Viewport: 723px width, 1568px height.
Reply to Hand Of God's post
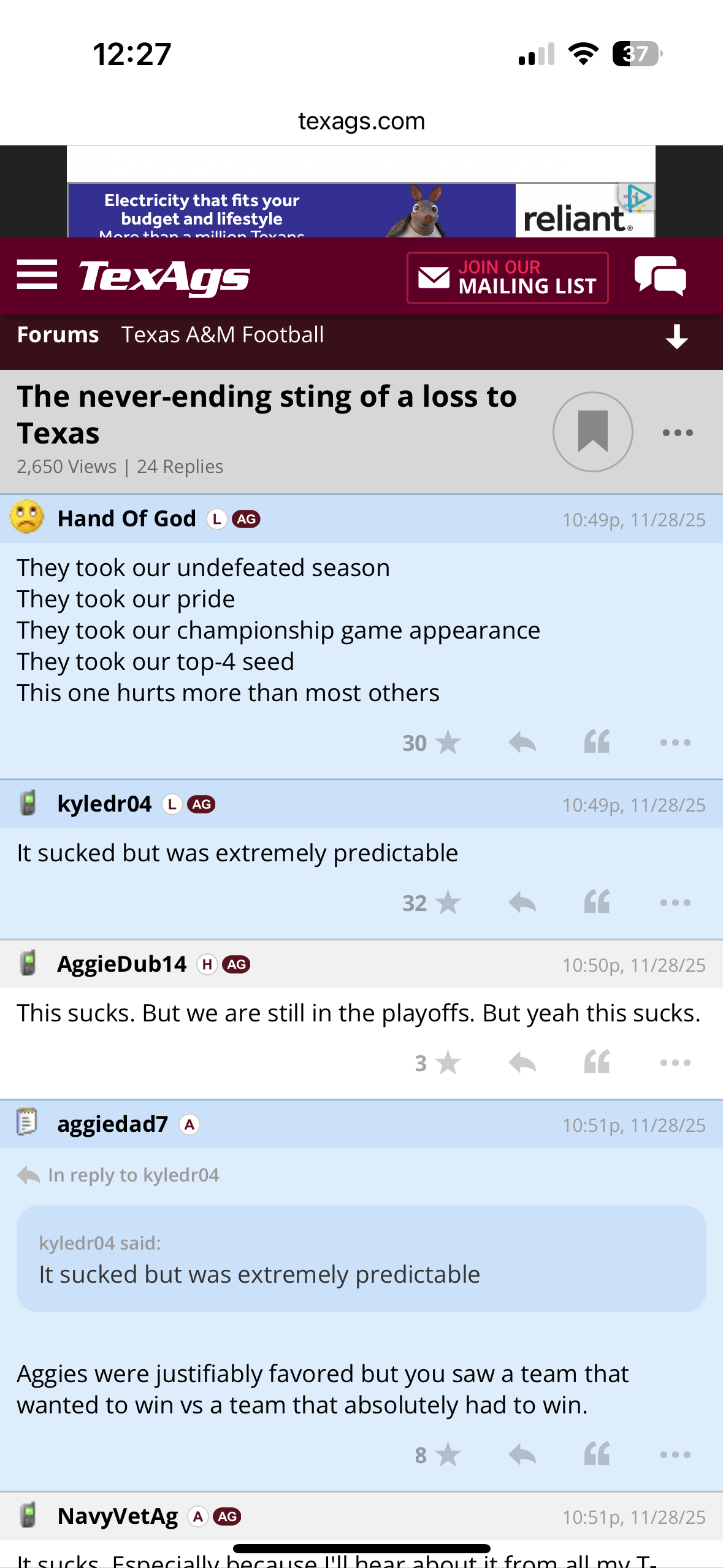[x=522, y=743]
